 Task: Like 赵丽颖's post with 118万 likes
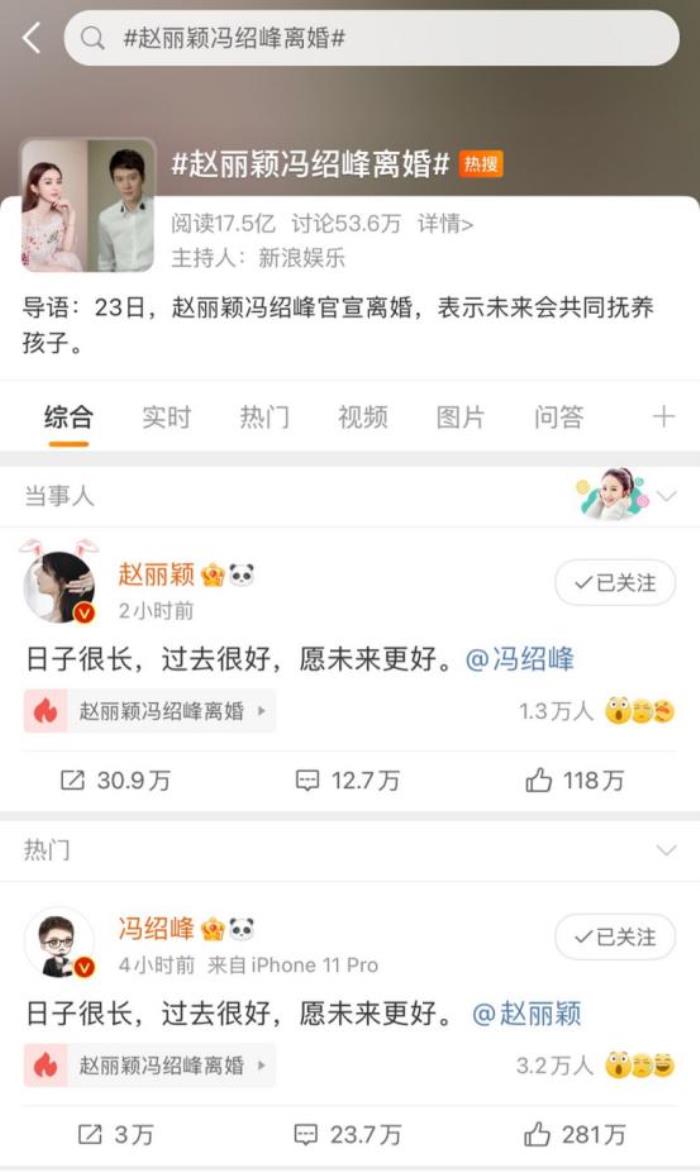574,781
